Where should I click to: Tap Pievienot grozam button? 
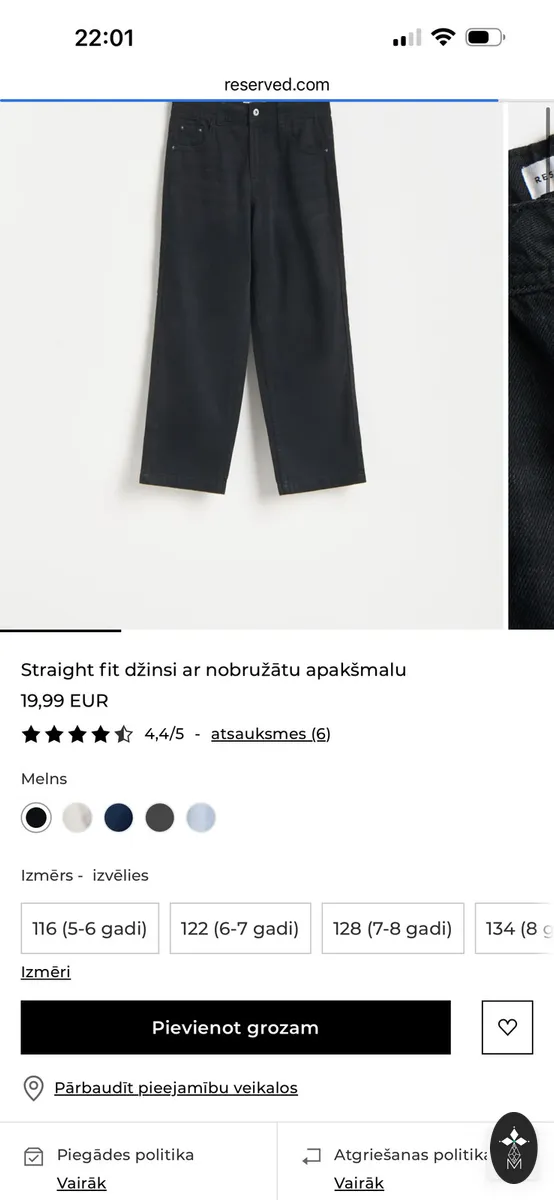pos(236,1027)
